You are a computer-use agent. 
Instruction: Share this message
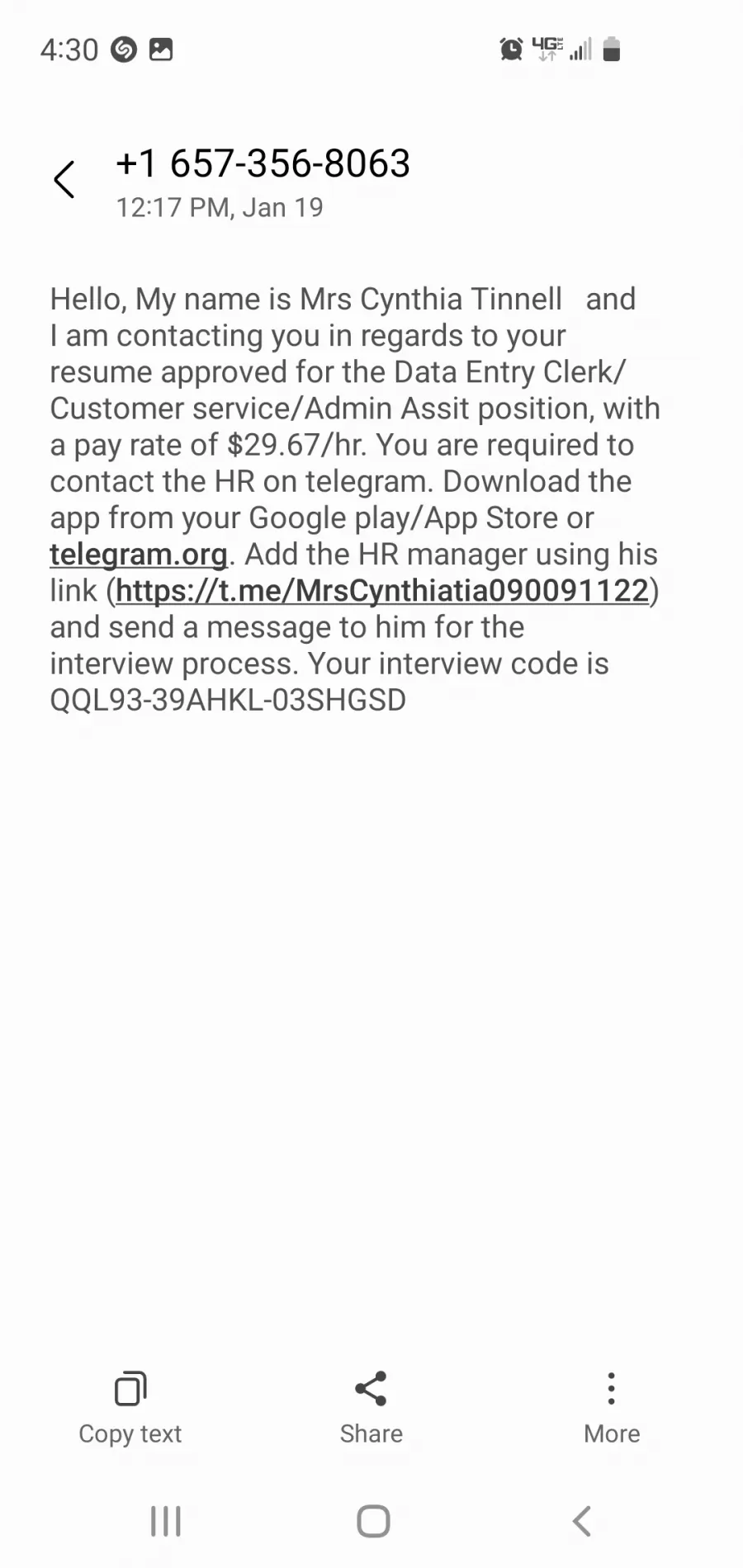(x=371, y=1410)
